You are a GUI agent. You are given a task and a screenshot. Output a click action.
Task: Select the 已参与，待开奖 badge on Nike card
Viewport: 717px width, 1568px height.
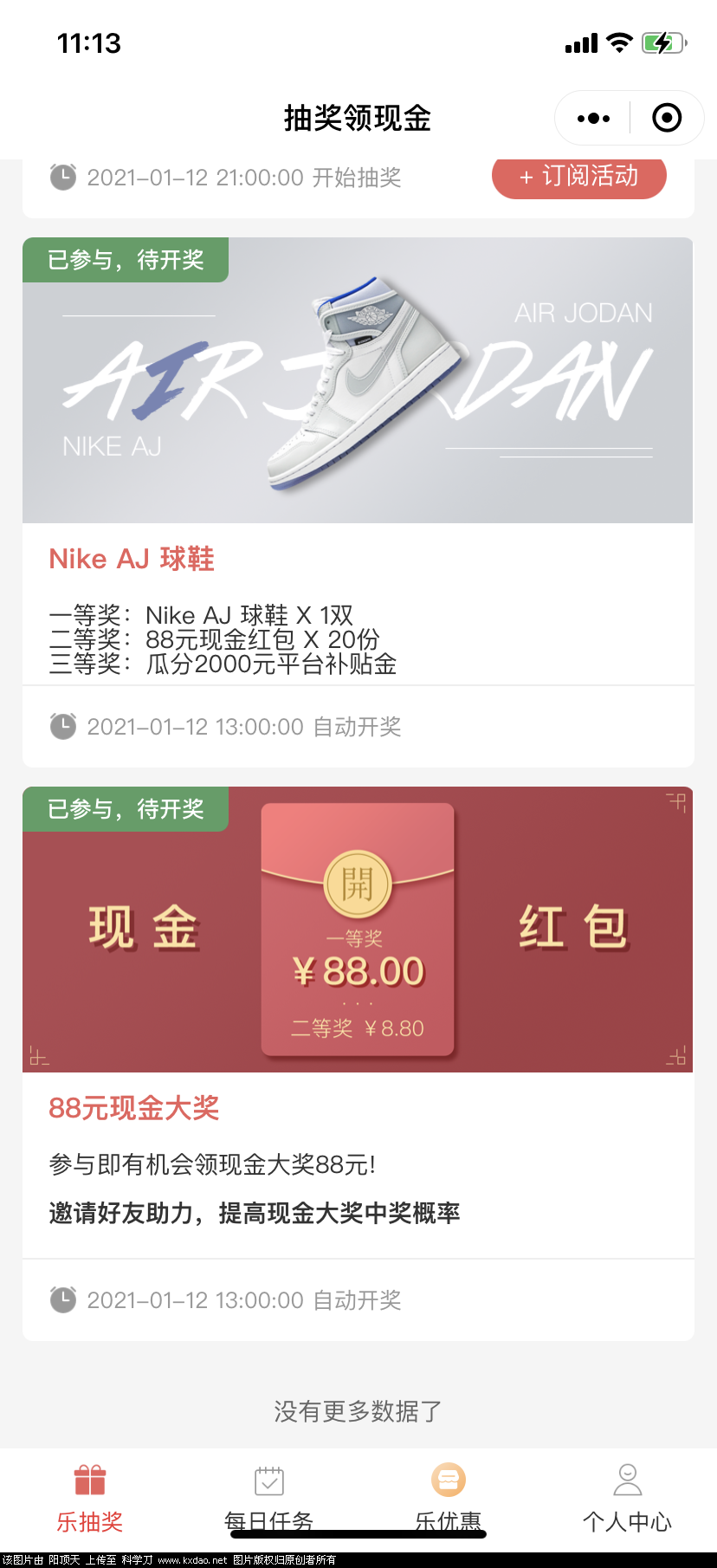click(126, 260)
